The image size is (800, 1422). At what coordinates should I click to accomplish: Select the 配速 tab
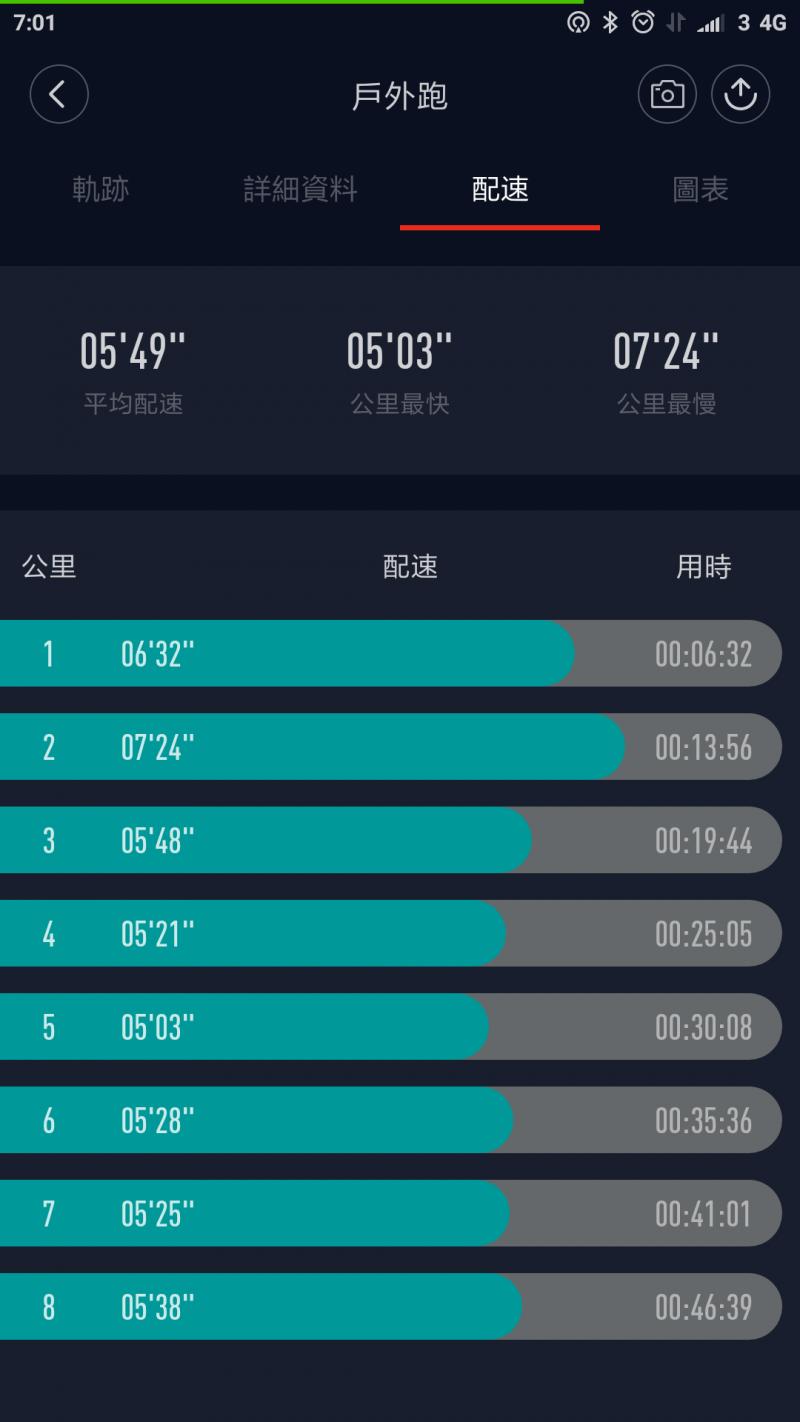500,189
